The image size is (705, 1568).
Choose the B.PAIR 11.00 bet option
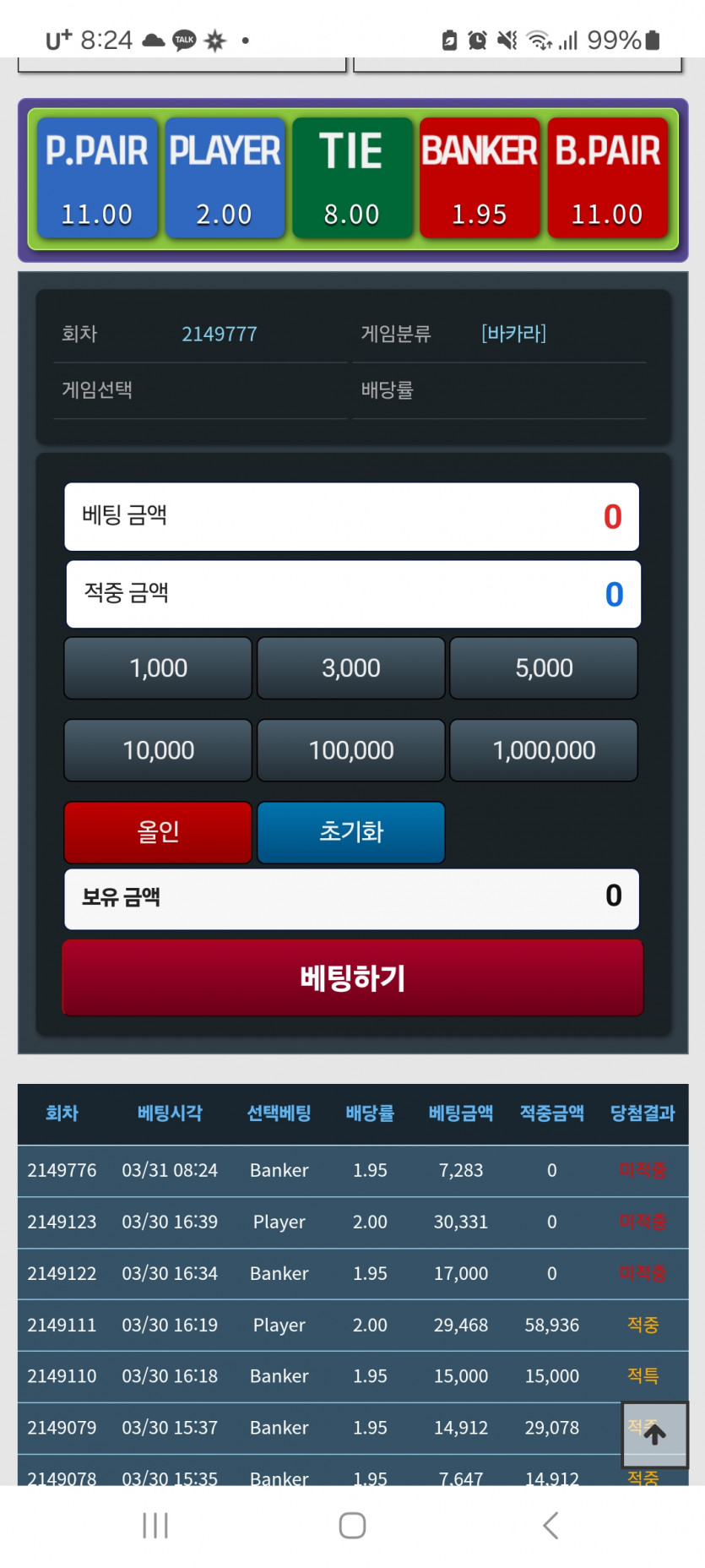[x=607, y=178]
